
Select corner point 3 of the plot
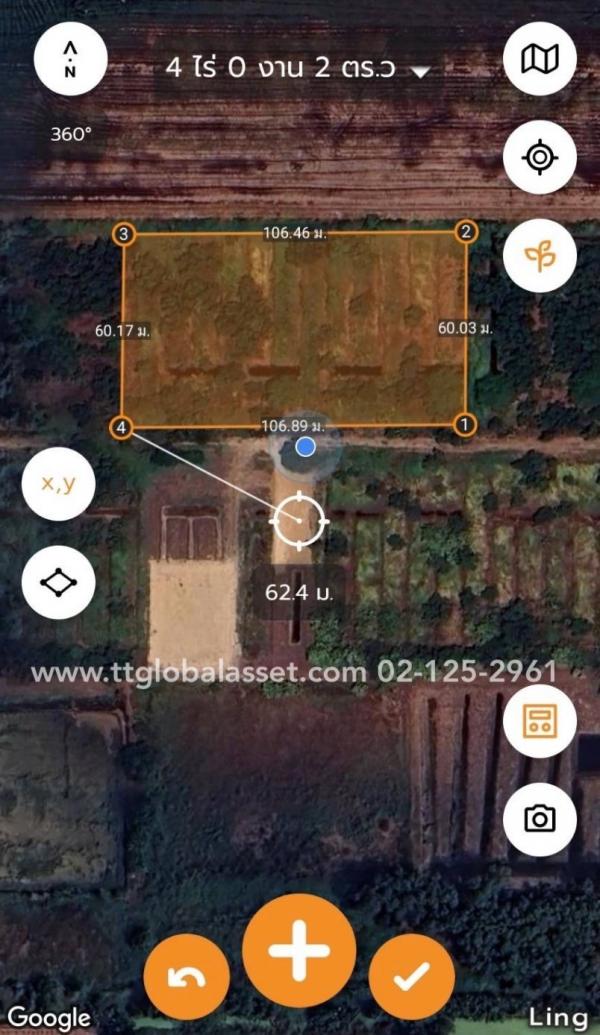[x=123, y=235]
